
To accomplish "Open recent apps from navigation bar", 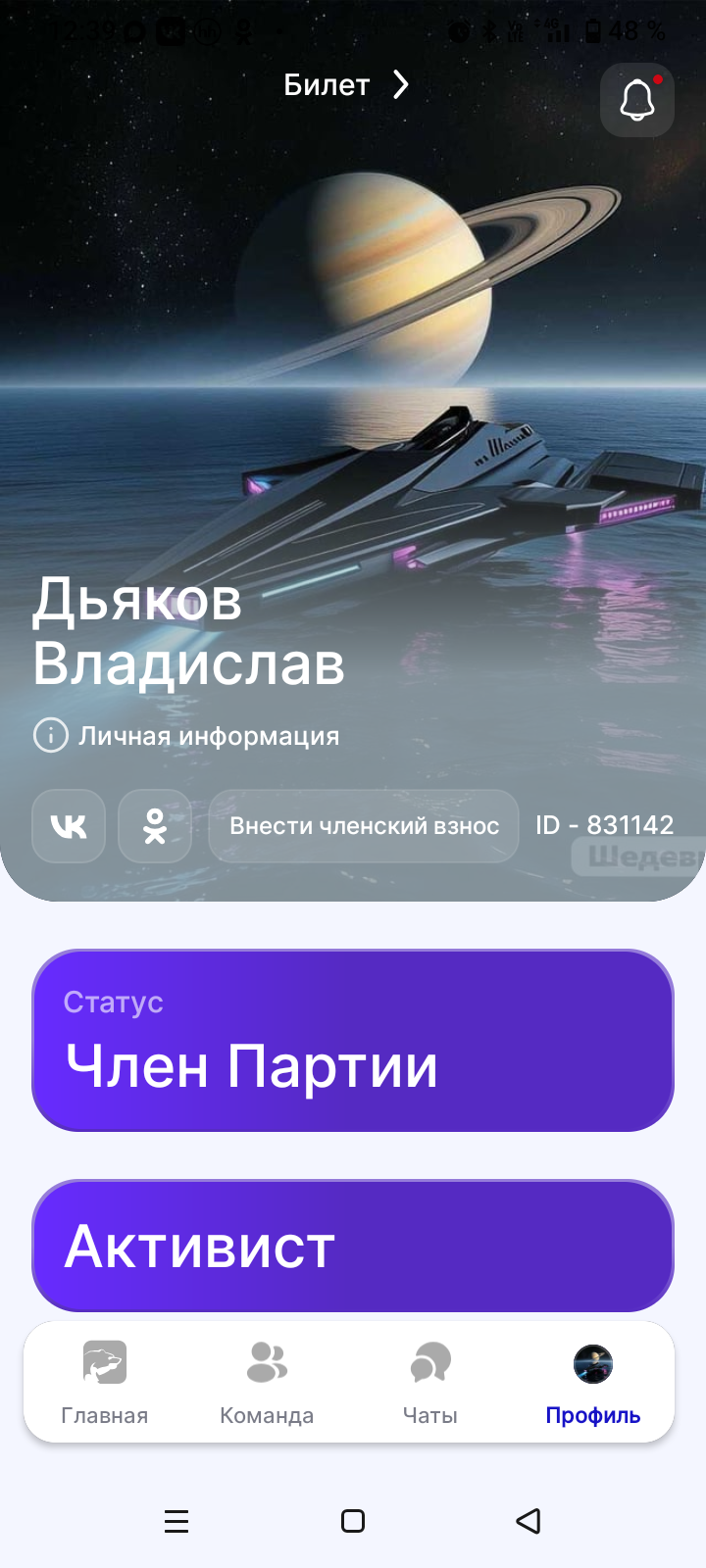I will click(176, 1521).
